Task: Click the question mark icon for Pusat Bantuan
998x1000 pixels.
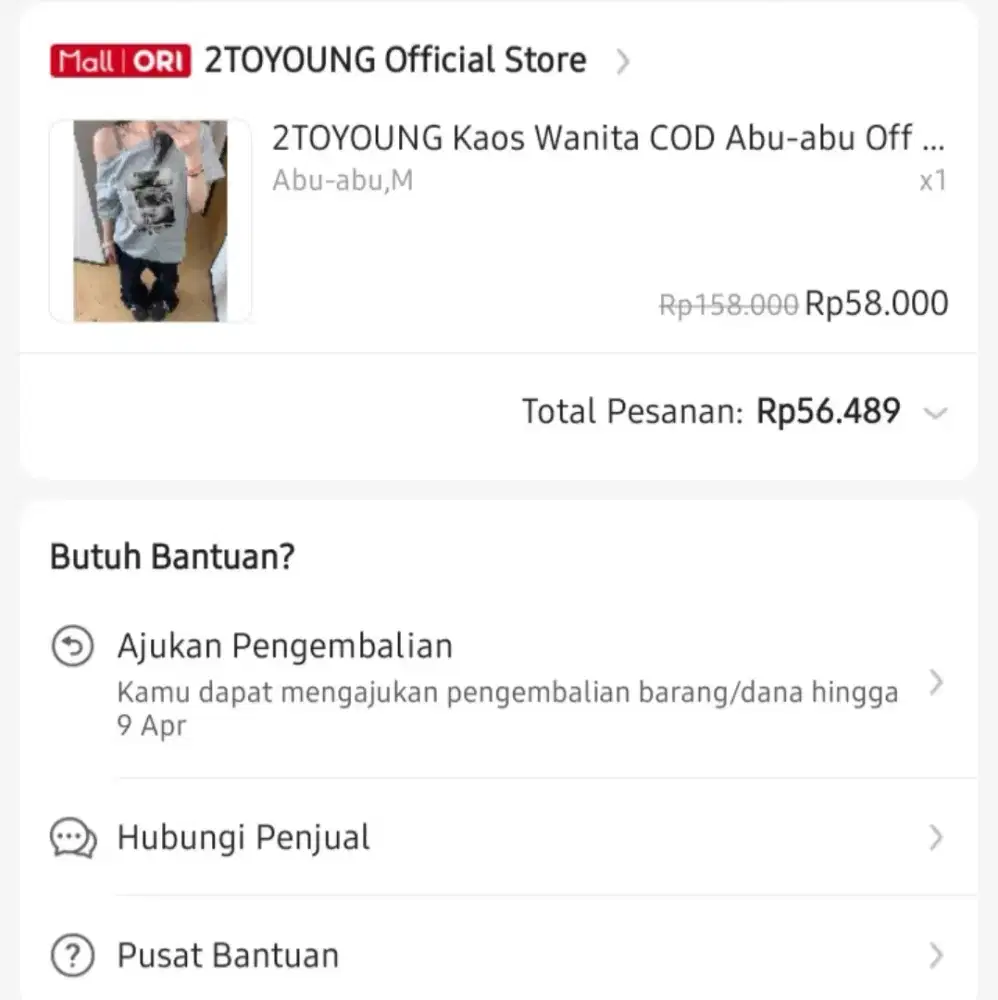Action: pyautogui.click(x=69, y=956)
